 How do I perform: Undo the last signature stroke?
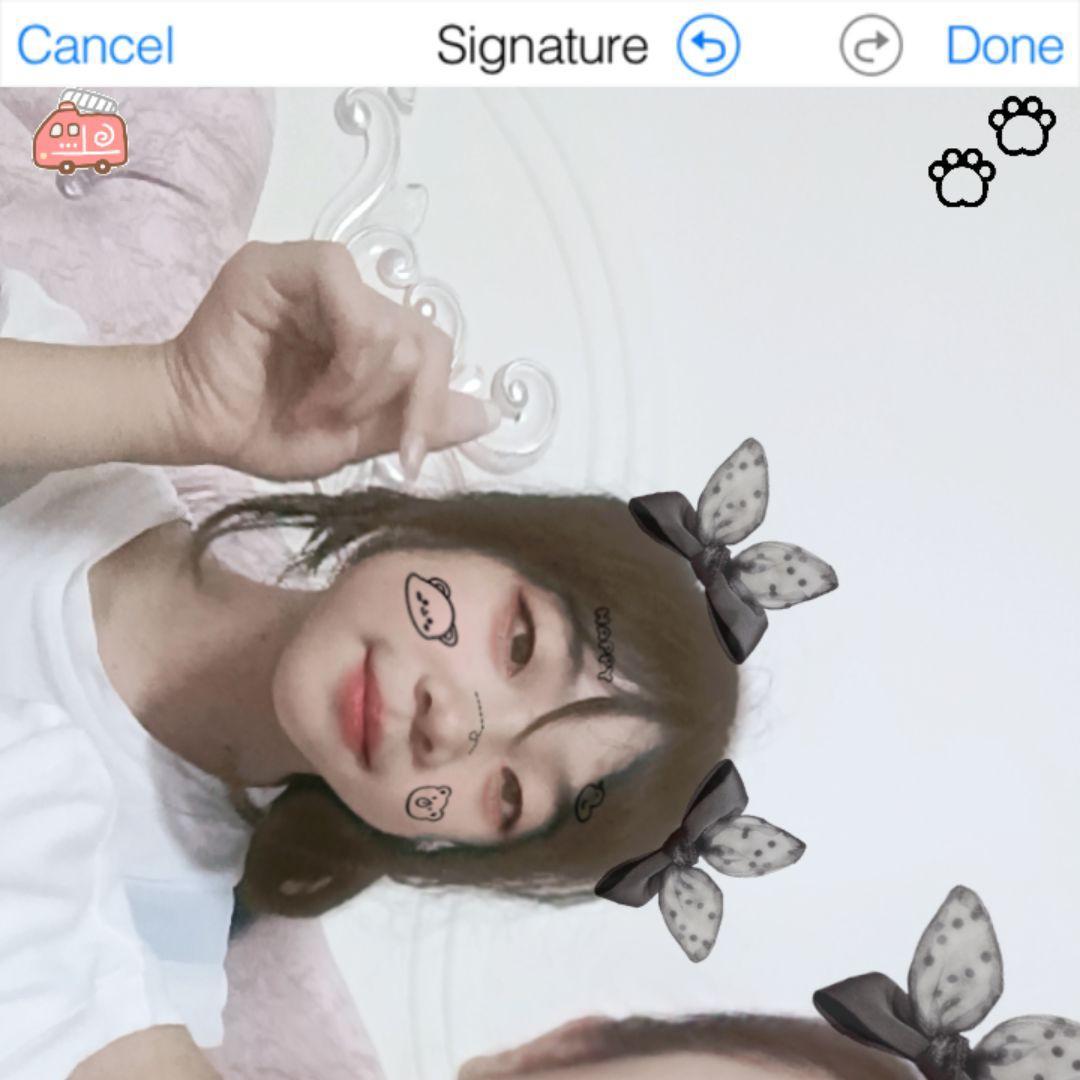pos(708,46)
